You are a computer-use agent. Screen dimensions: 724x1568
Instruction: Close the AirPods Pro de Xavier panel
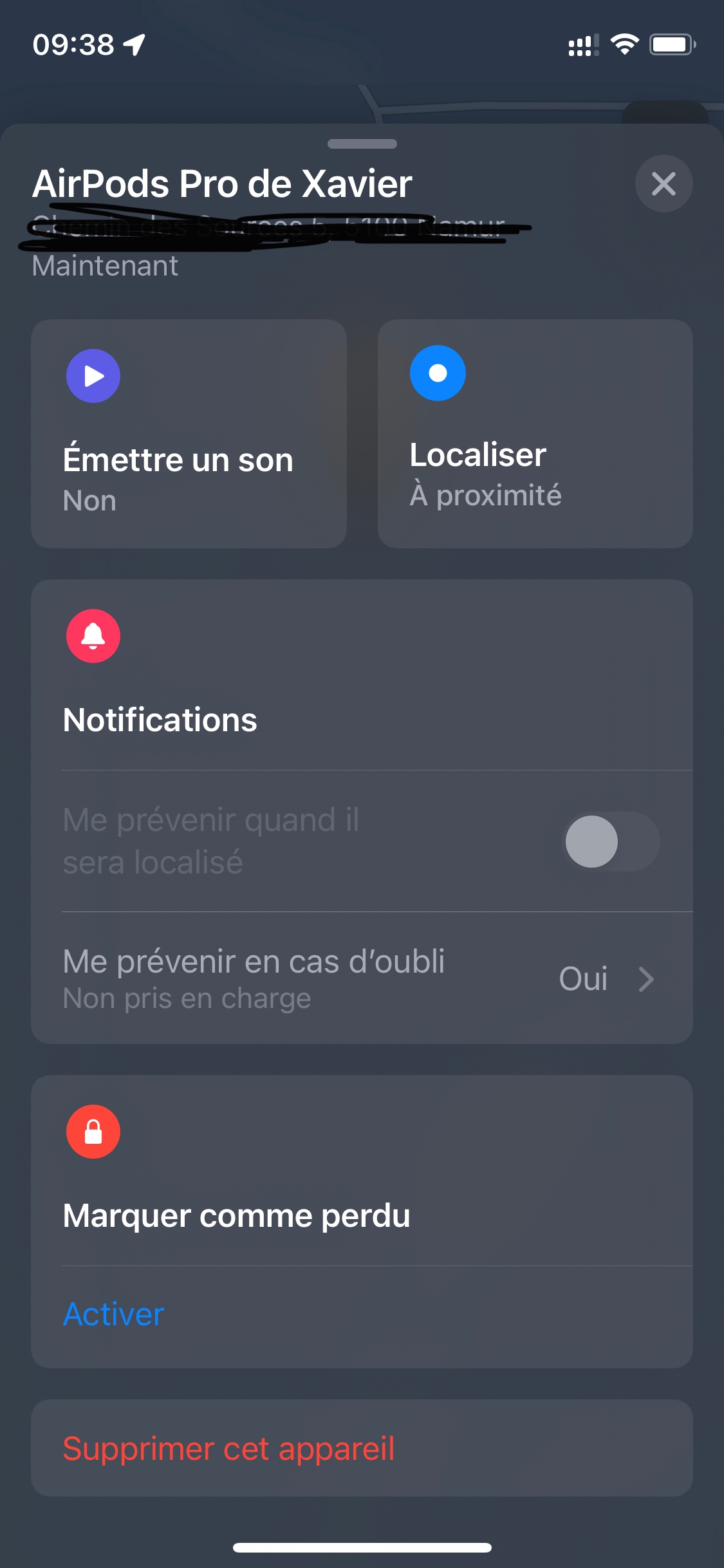tap(664, 183)
